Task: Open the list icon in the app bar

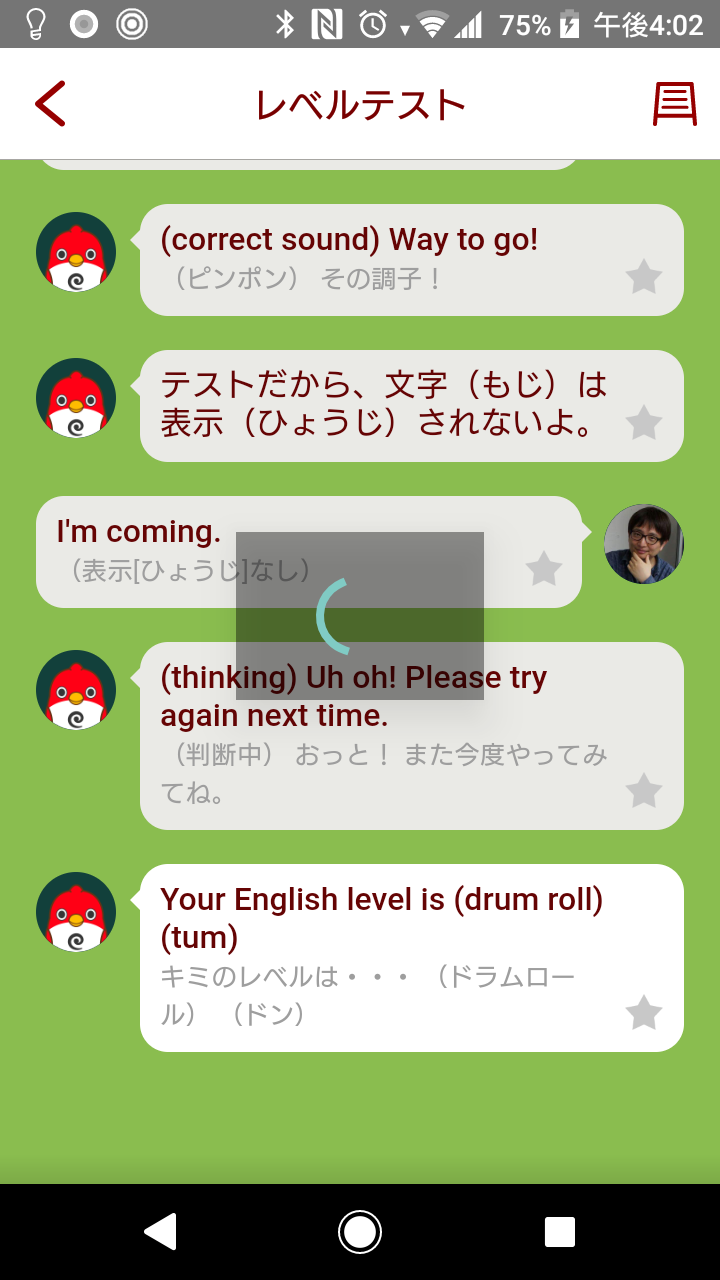Action: (674, 104)
